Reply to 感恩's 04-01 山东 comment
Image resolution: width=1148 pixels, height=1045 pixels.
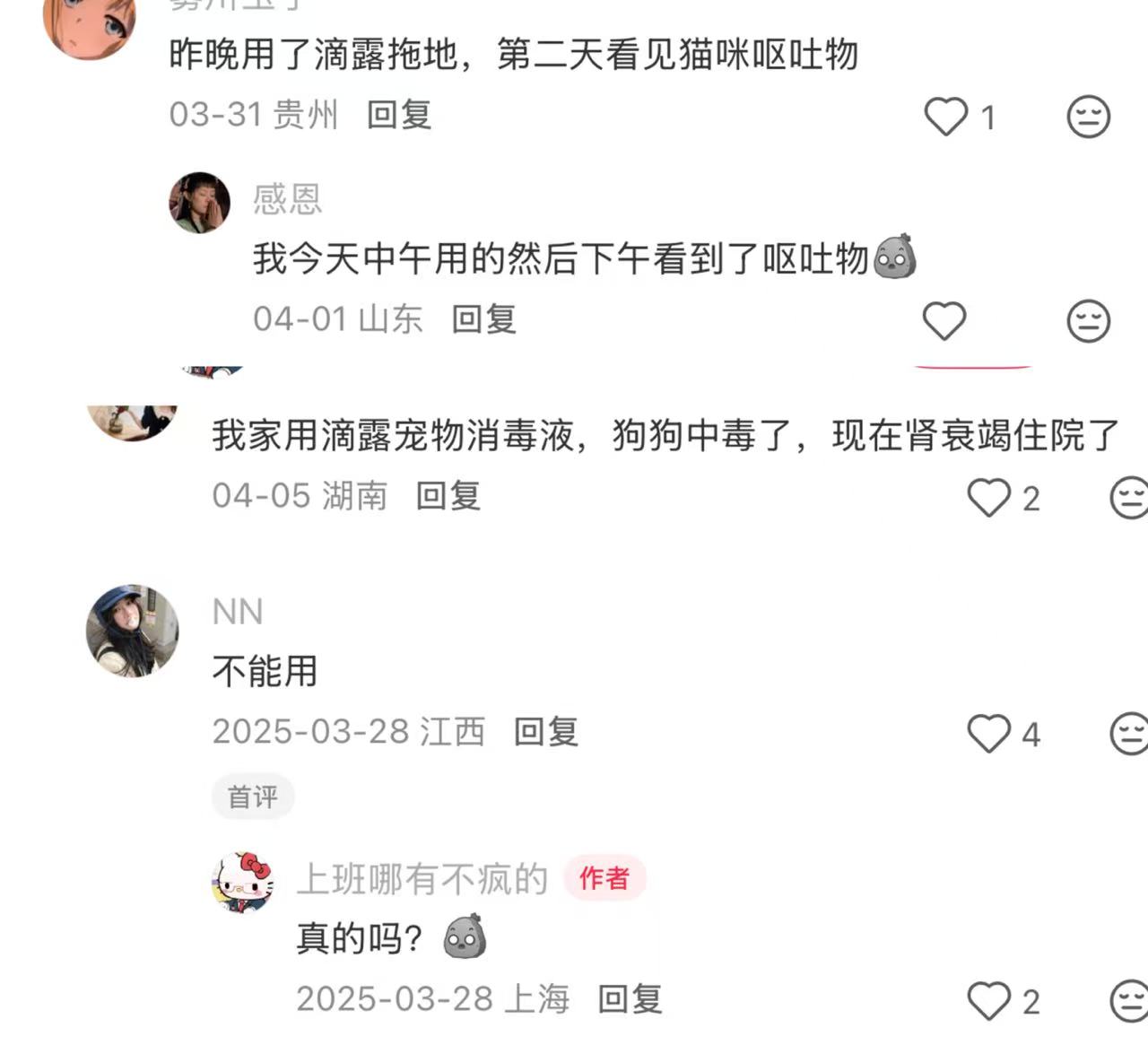[483, 319]
